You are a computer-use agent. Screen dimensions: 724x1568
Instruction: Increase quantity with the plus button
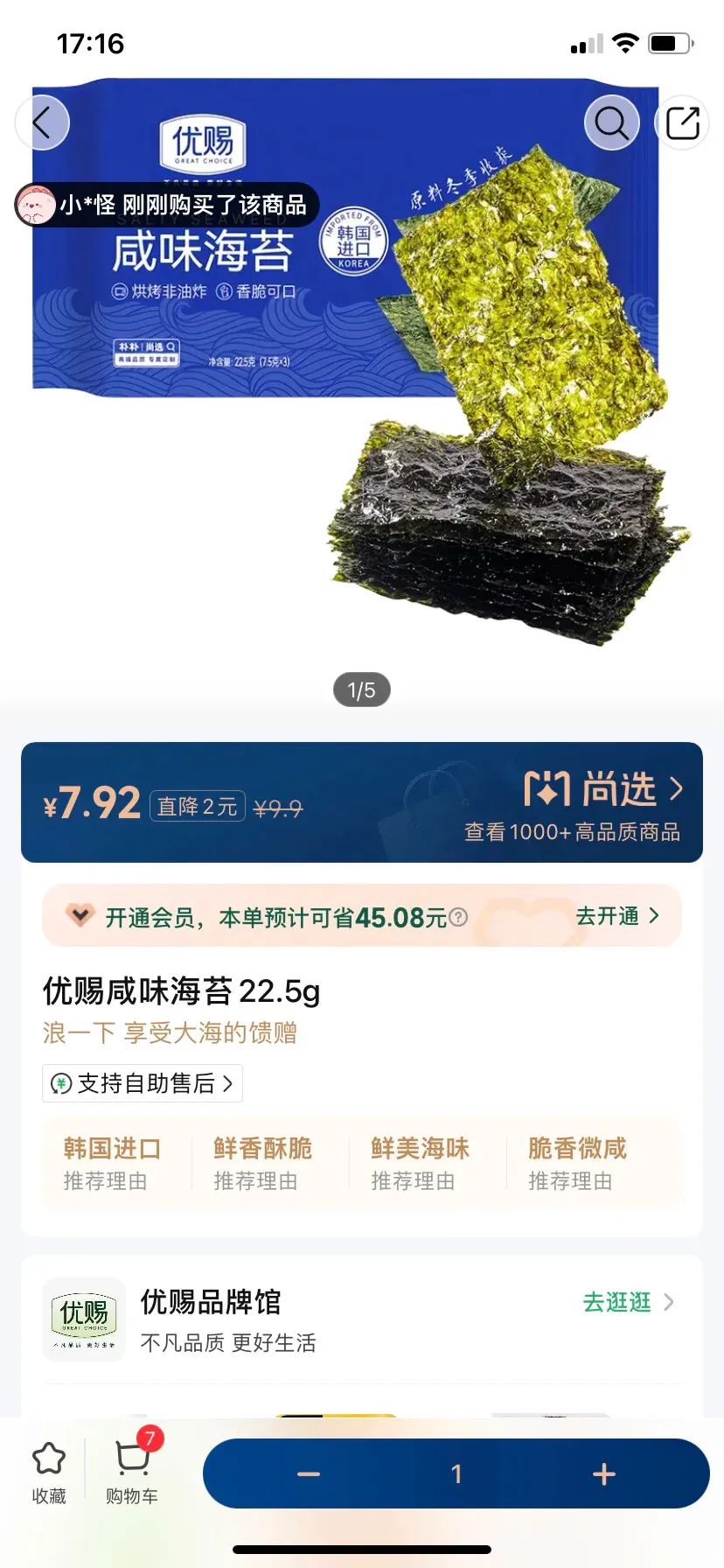coord(603,1474)
